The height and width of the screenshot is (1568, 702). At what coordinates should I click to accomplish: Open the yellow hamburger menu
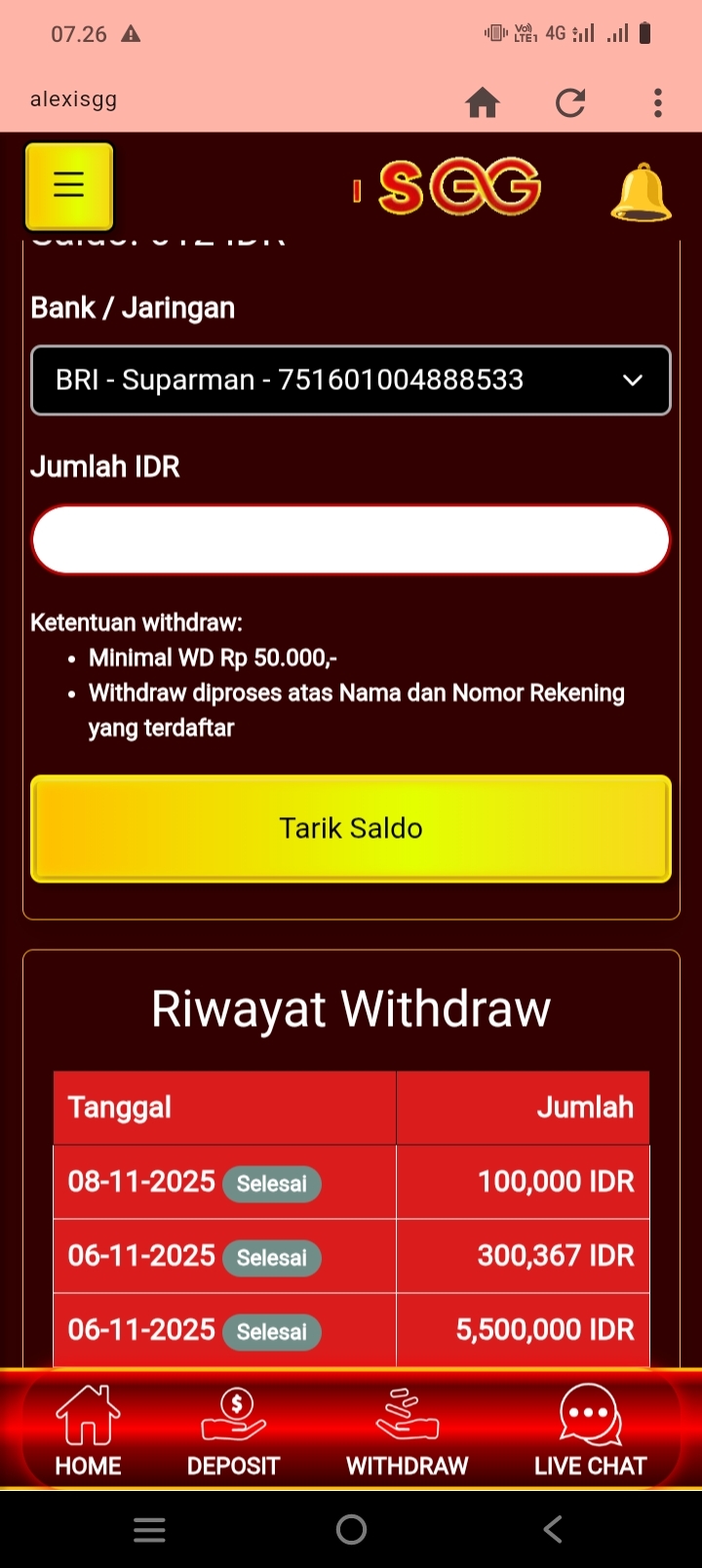69,185
